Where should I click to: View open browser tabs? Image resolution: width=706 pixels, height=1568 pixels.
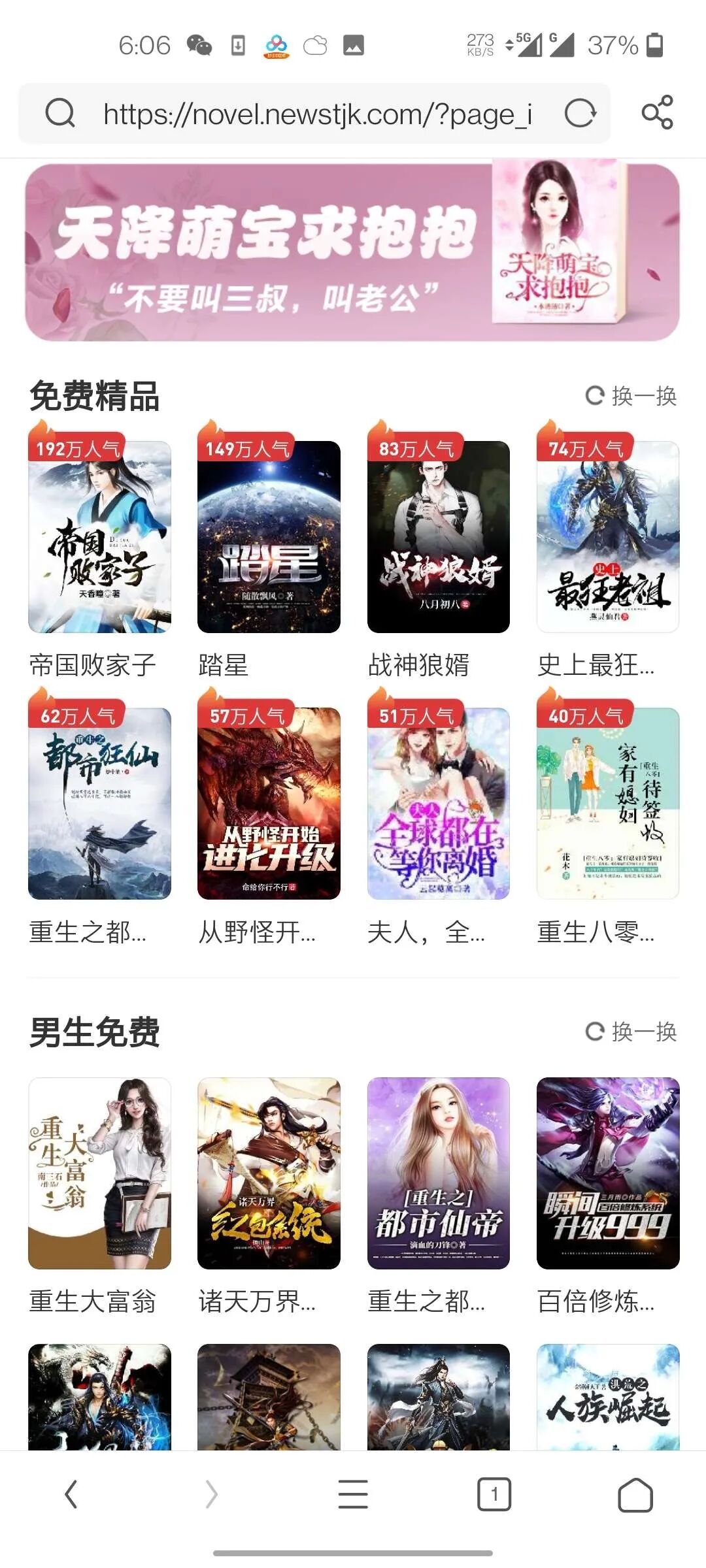tap(494, 1494)
